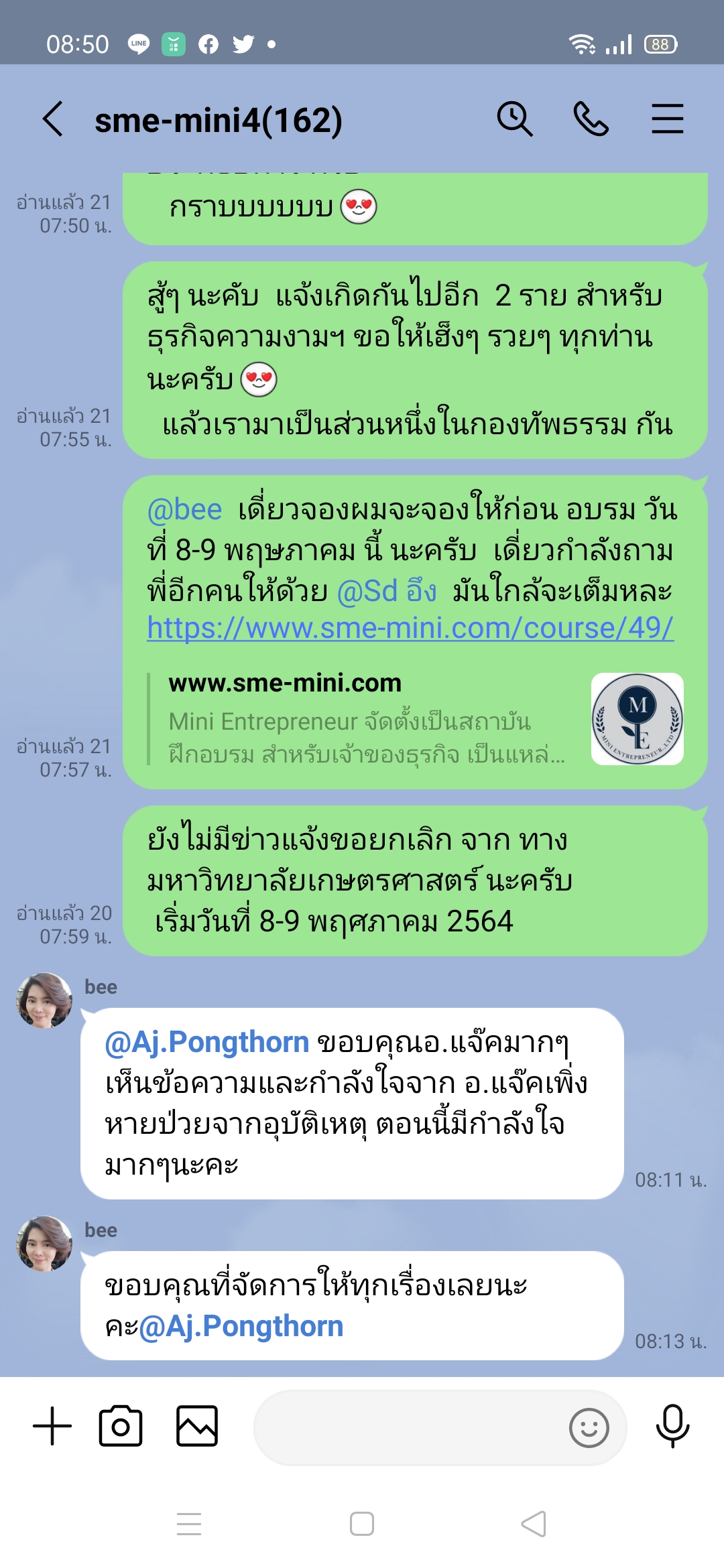Pick a picture from the gallery

196,1426
